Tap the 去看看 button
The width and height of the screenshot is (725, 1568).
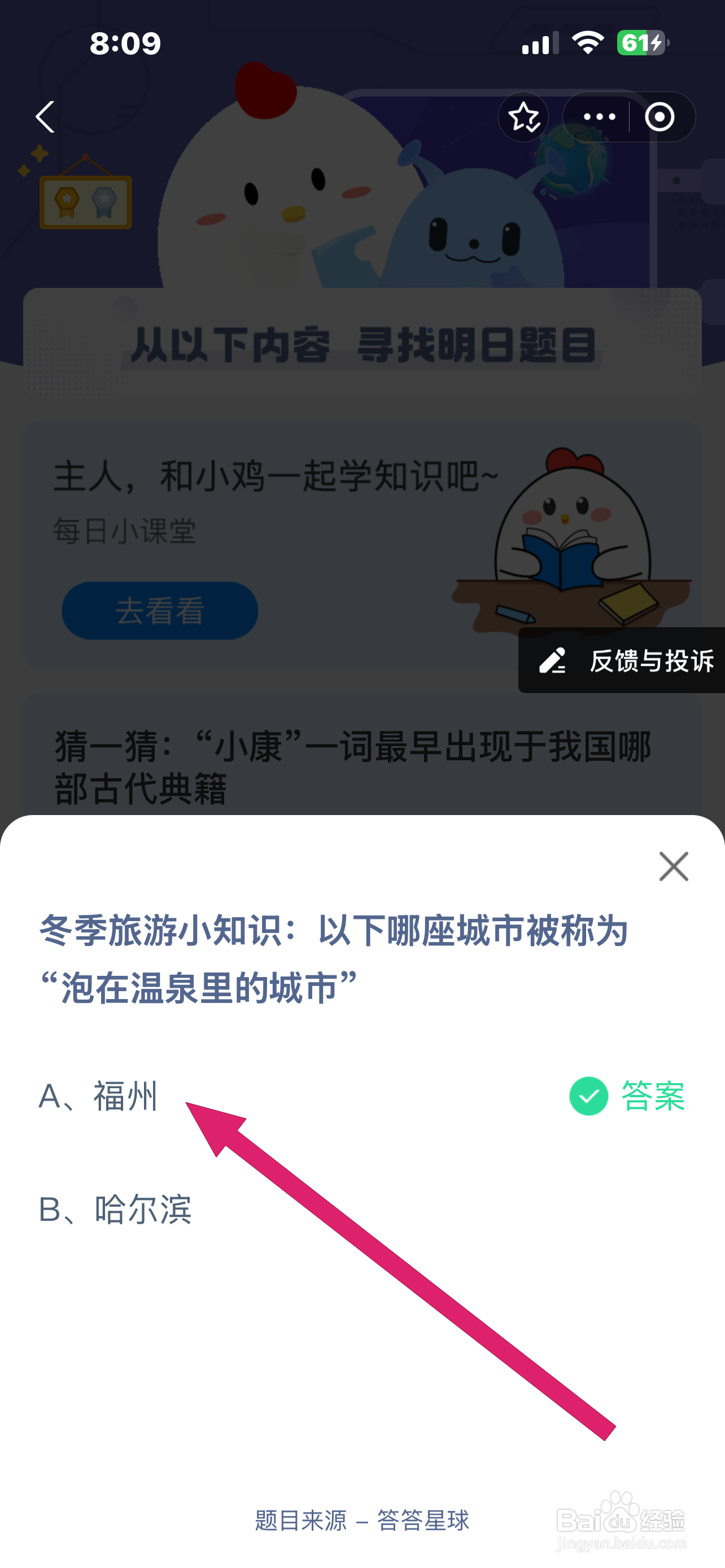159,611
